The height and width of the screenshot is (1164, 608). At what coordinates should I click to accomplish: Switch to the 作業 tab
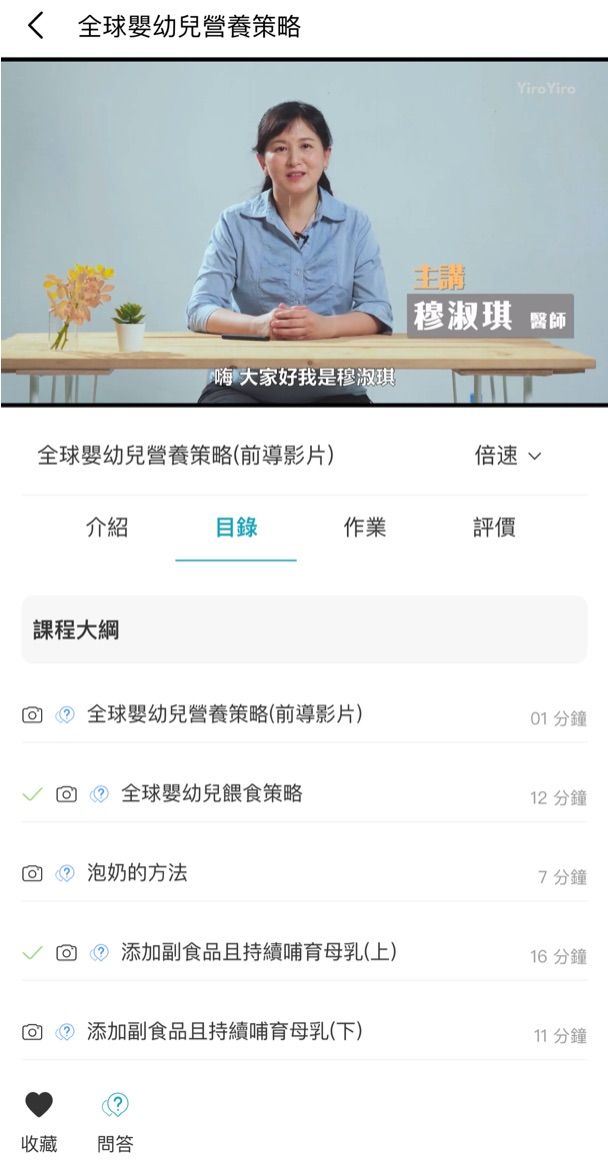365,528
